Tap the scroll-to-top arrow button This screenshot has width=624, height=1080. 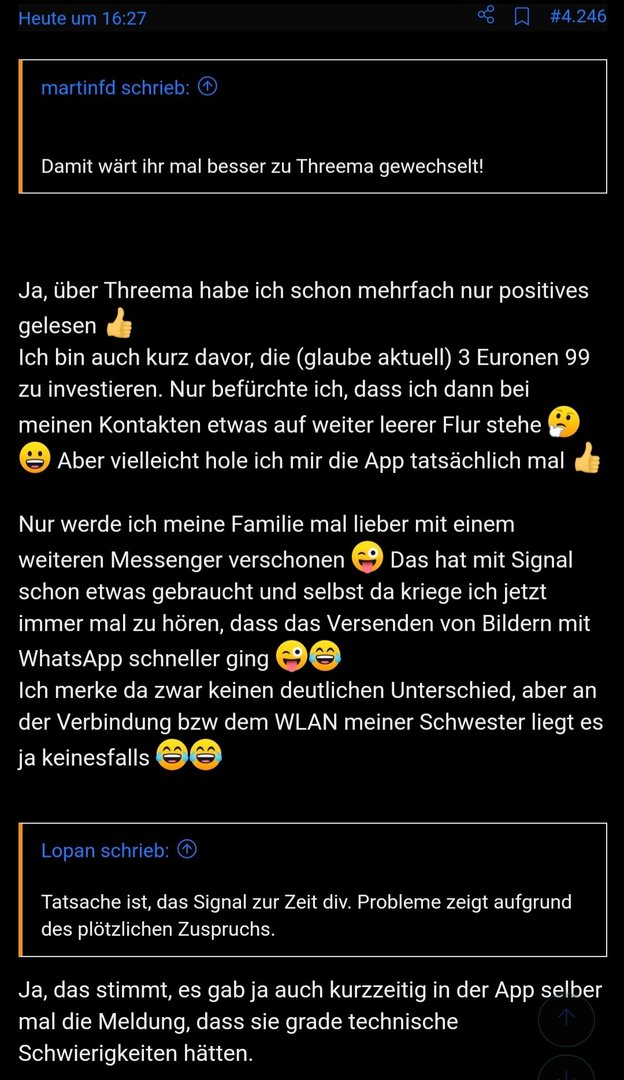coord(566,1018)
